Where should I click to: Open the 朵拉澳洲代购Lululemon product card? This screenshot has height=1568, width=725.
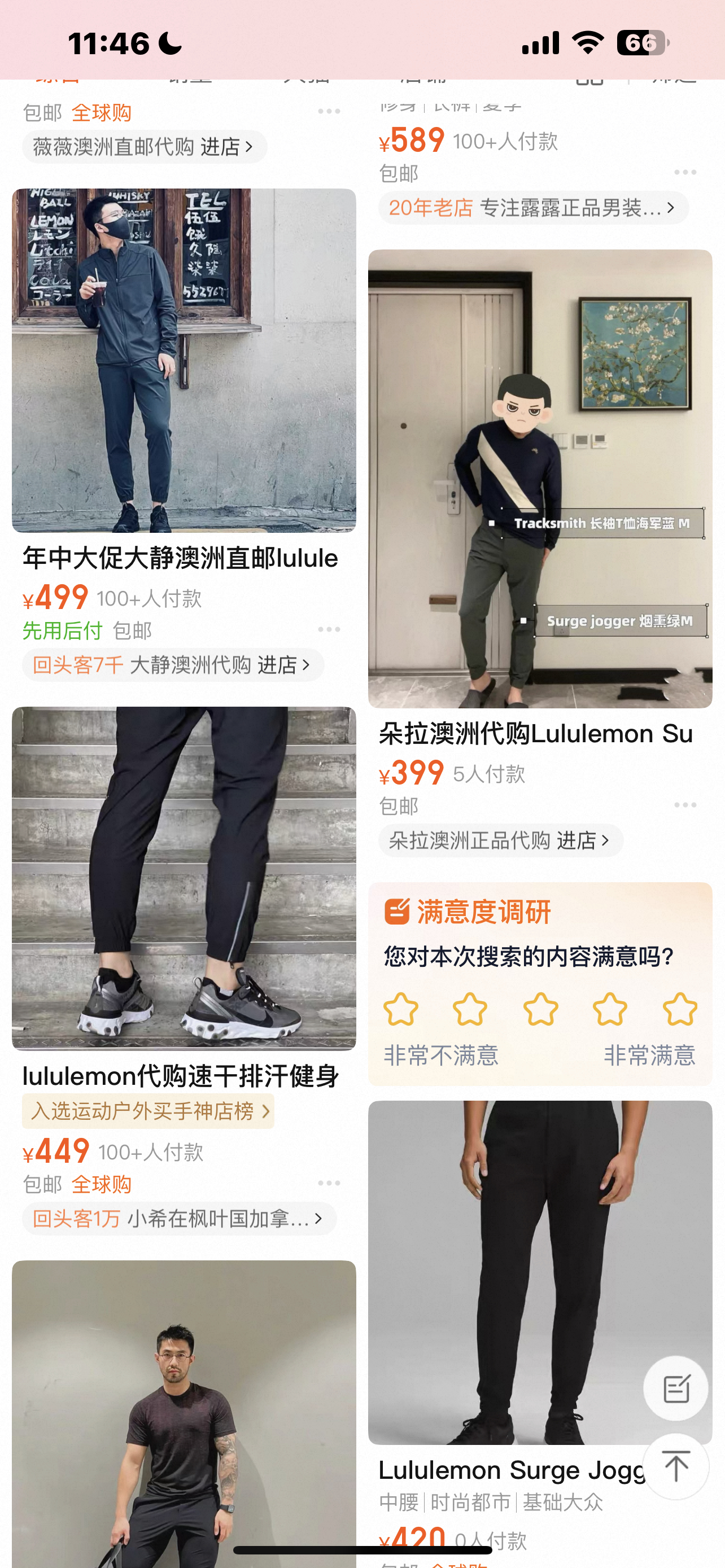(x=539, y=479)
